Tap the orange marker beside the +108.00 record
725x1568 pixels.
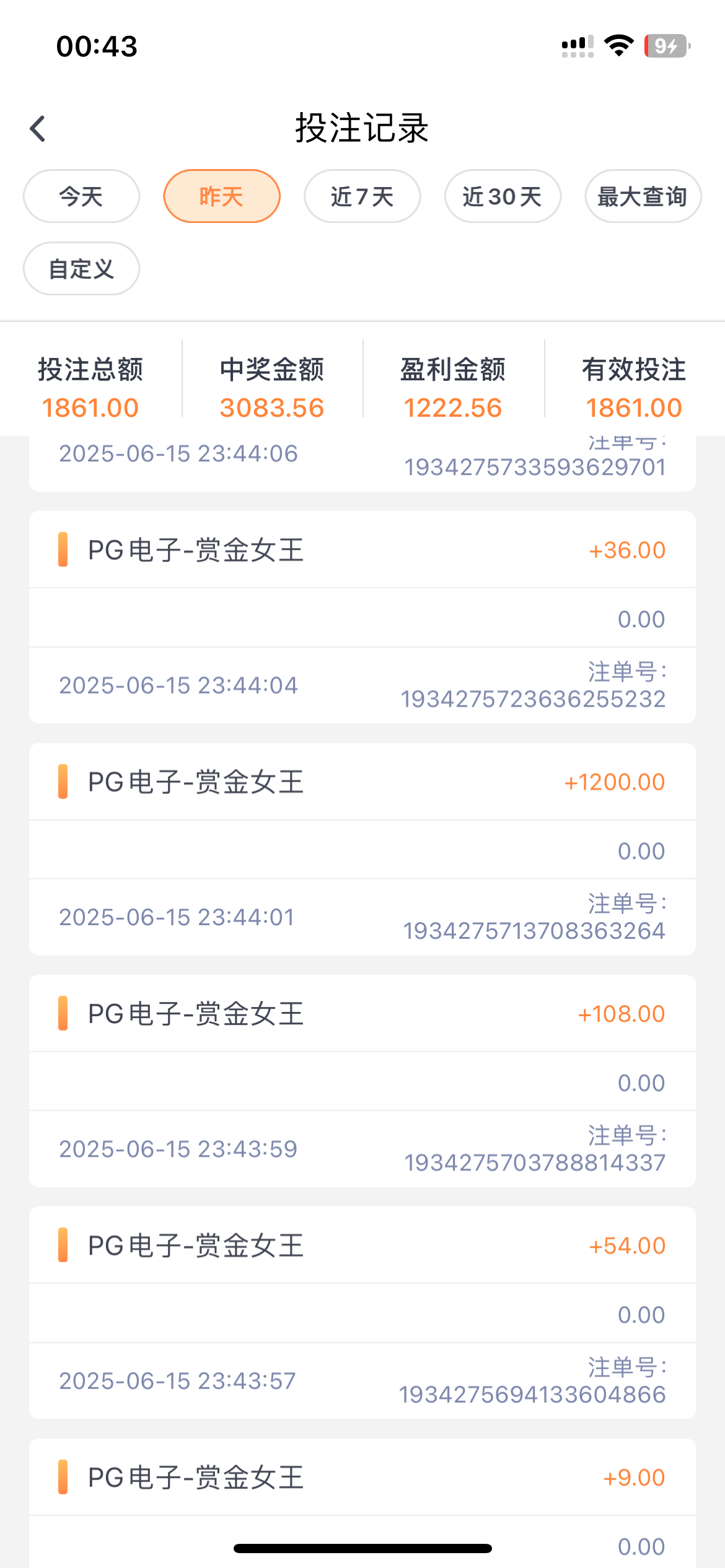[x=63, y=1013]
